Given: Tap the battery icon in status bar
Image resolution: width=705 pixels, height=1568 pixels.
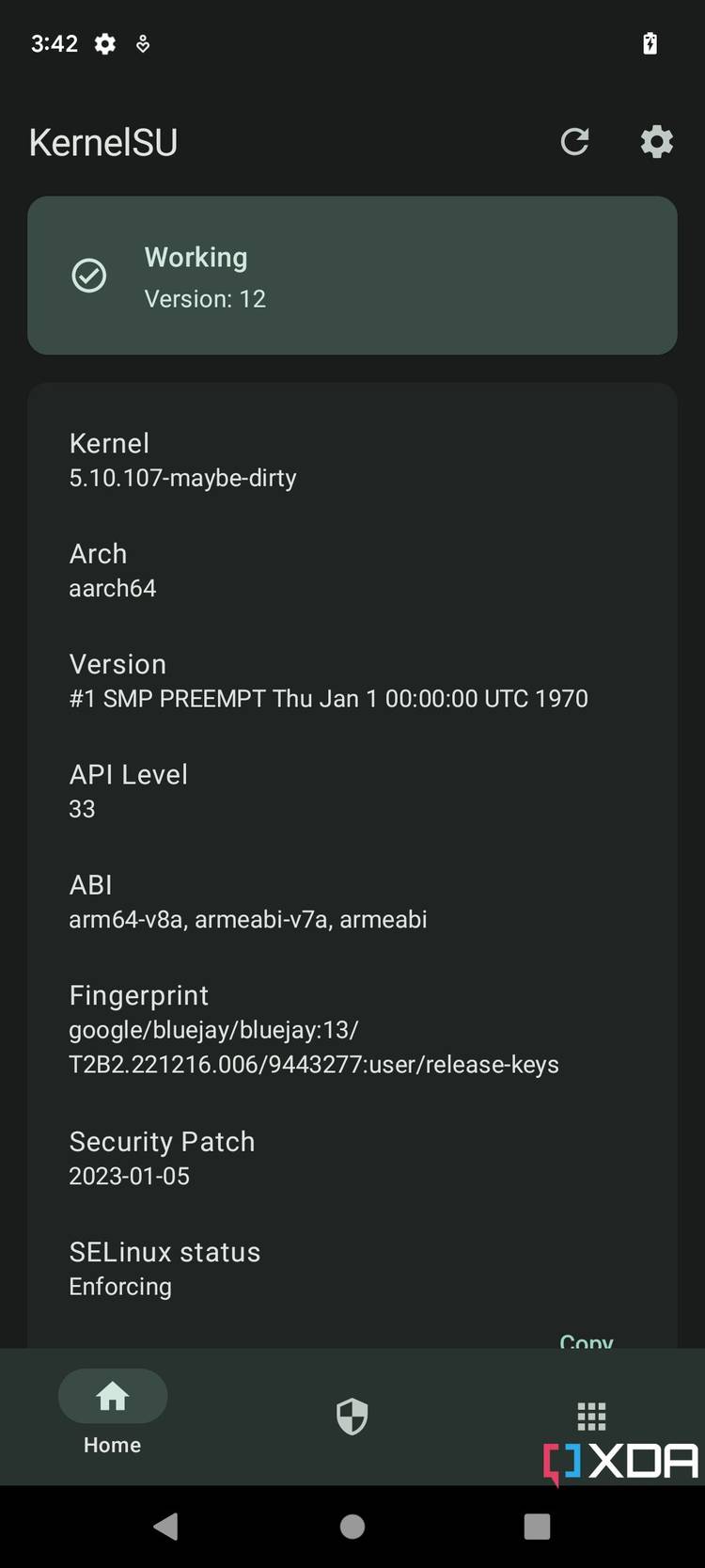Looking at the screenshot, I should pos(650,43).
